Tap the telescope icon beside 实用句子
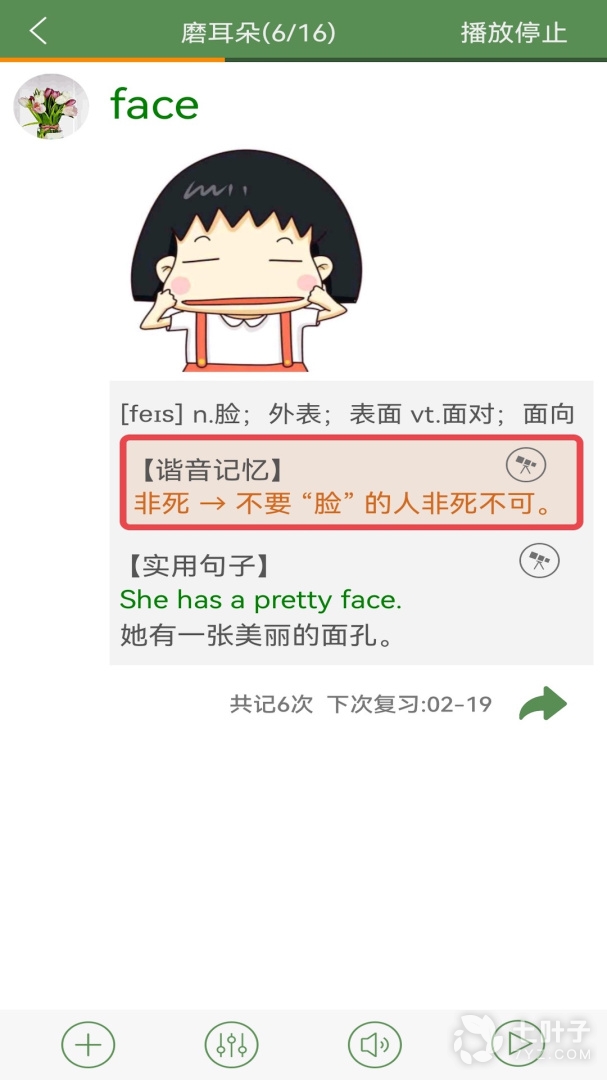 coord(539,560)
